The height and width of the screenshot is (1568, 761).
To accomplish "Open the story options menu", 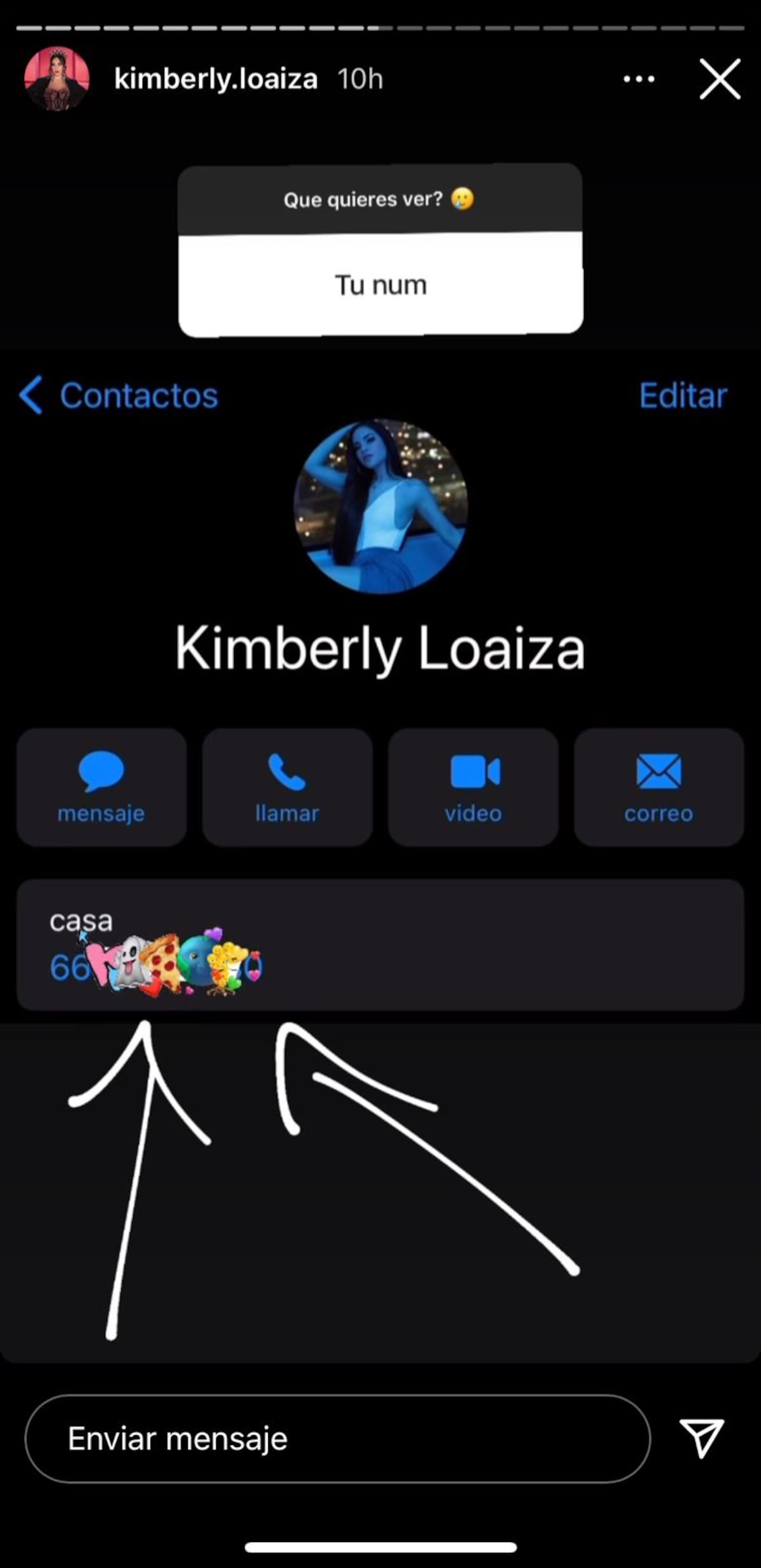I will pyautogui.click(x=639, y=79).
